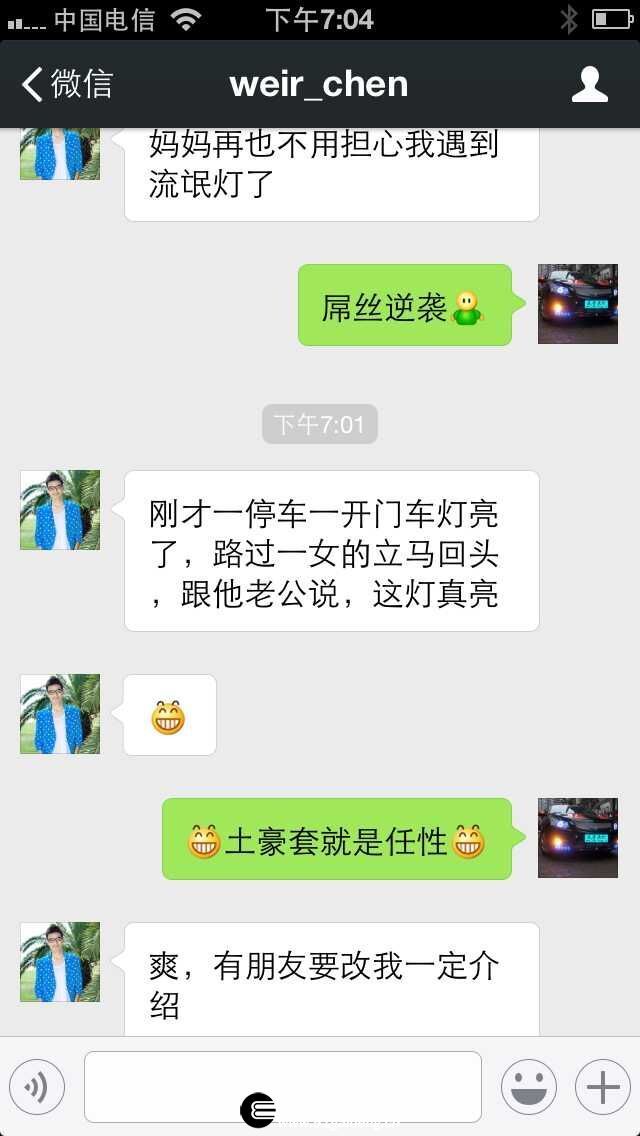This screenshot has width=640, height=1136.
Task: Tap my car avatar beside 屌丝逆袭 message
Action: tap(577, 304)
